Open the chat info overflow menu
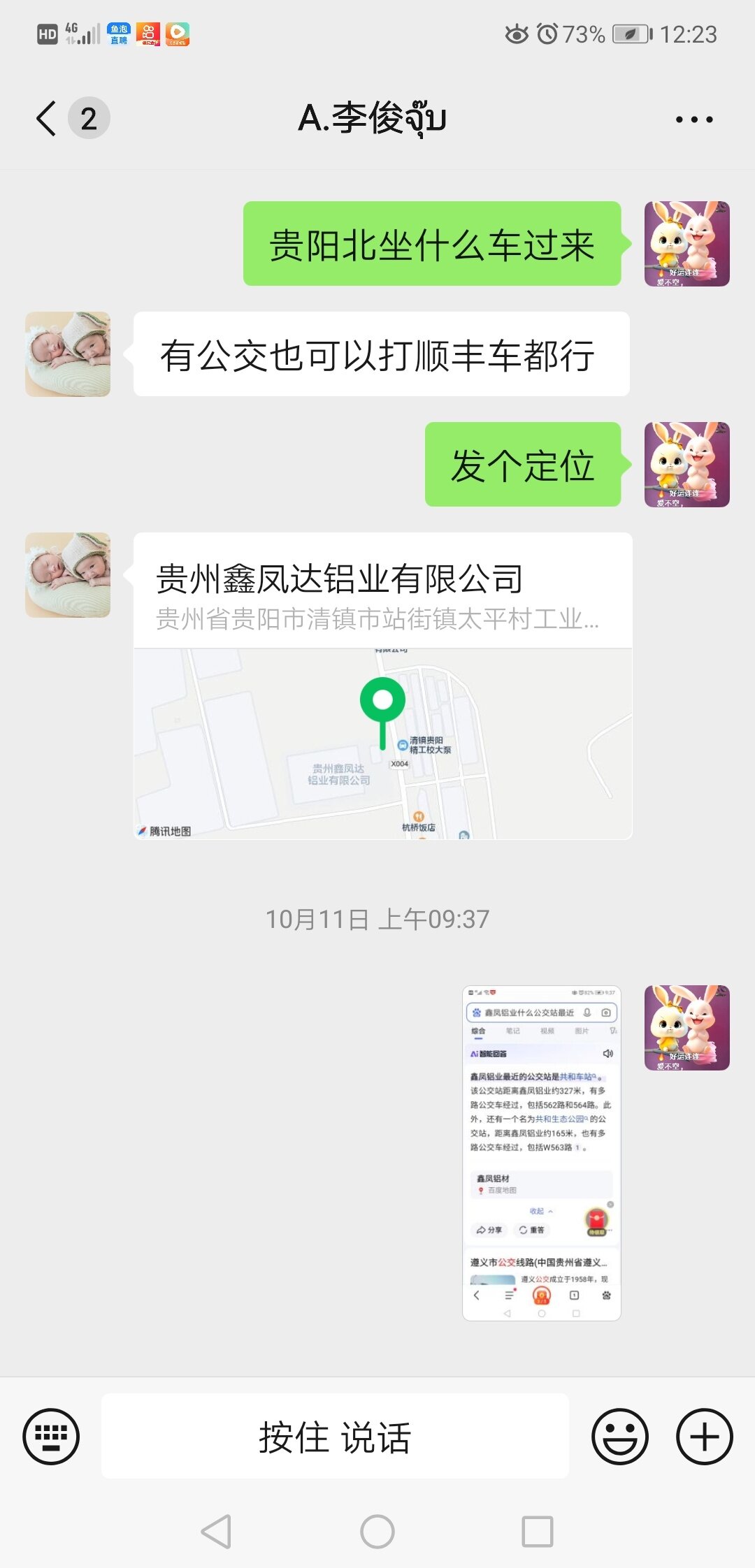755x1568 pixels. pyautogui.click(x=693, y=119)
